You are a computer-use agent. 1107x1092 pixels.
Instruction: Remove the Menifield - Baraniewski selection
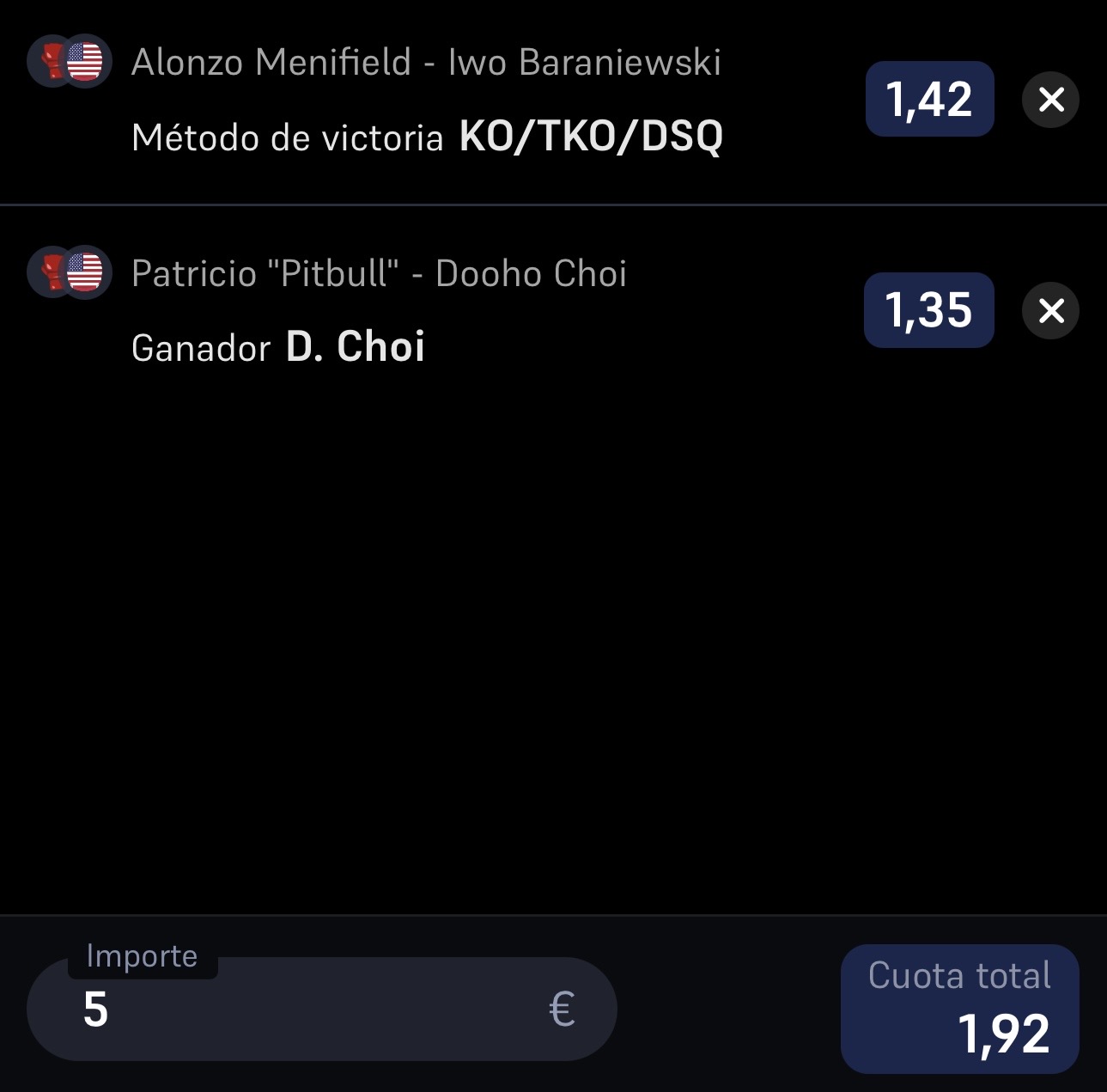click(1050, 100)
